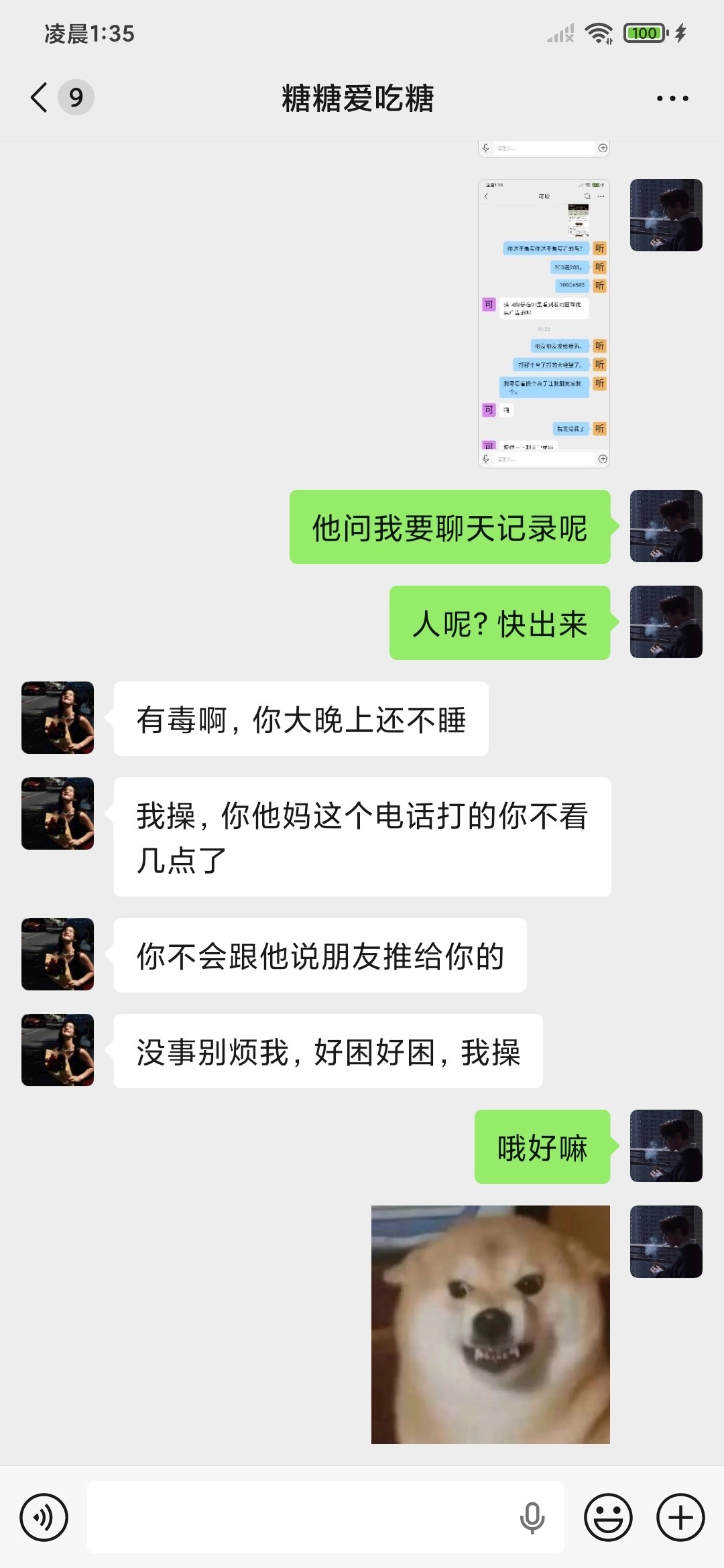Screen dimensions: 724x1568
Task: Open the dog meme sticker
Action: [490, 1323]
